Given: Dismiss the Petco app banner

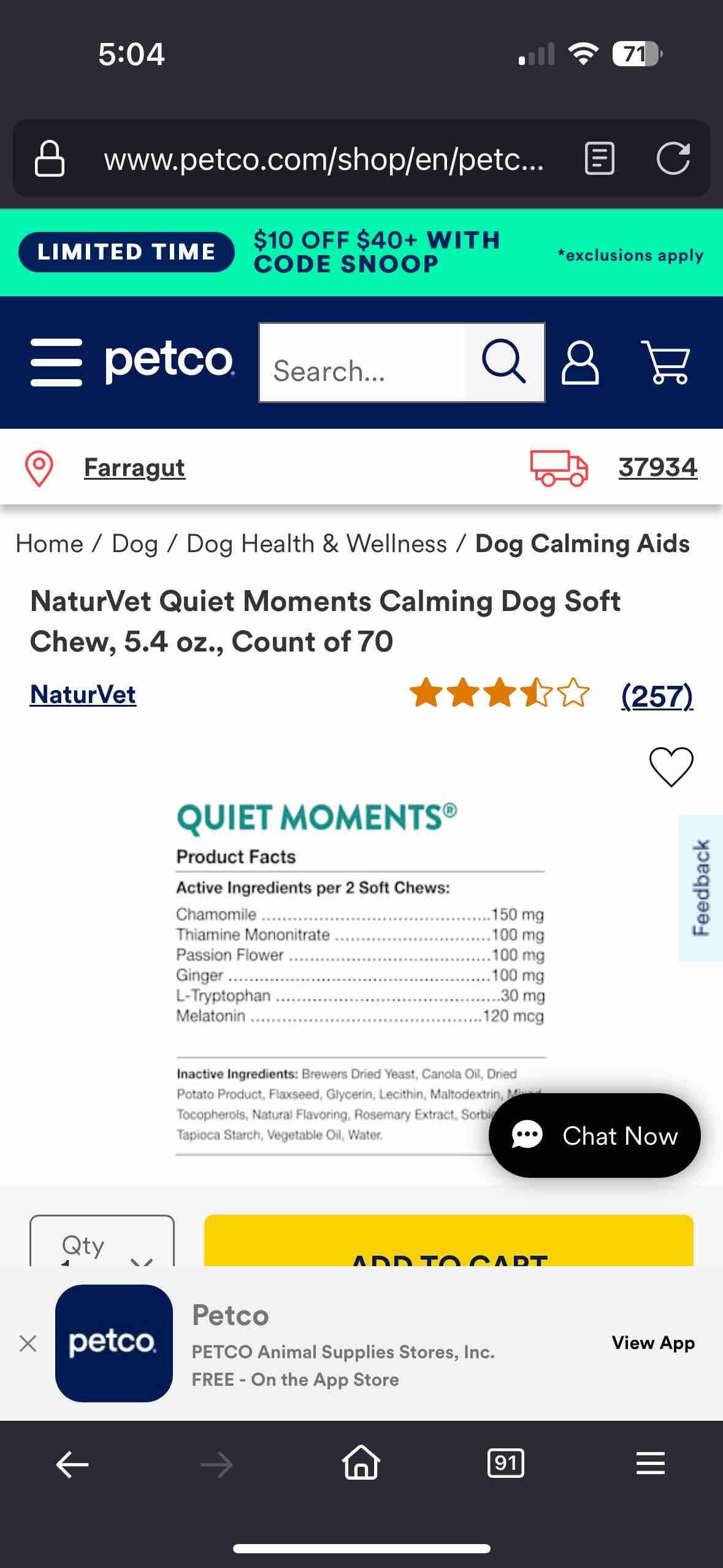Looking at the screenshot, I should point(28,1343).
